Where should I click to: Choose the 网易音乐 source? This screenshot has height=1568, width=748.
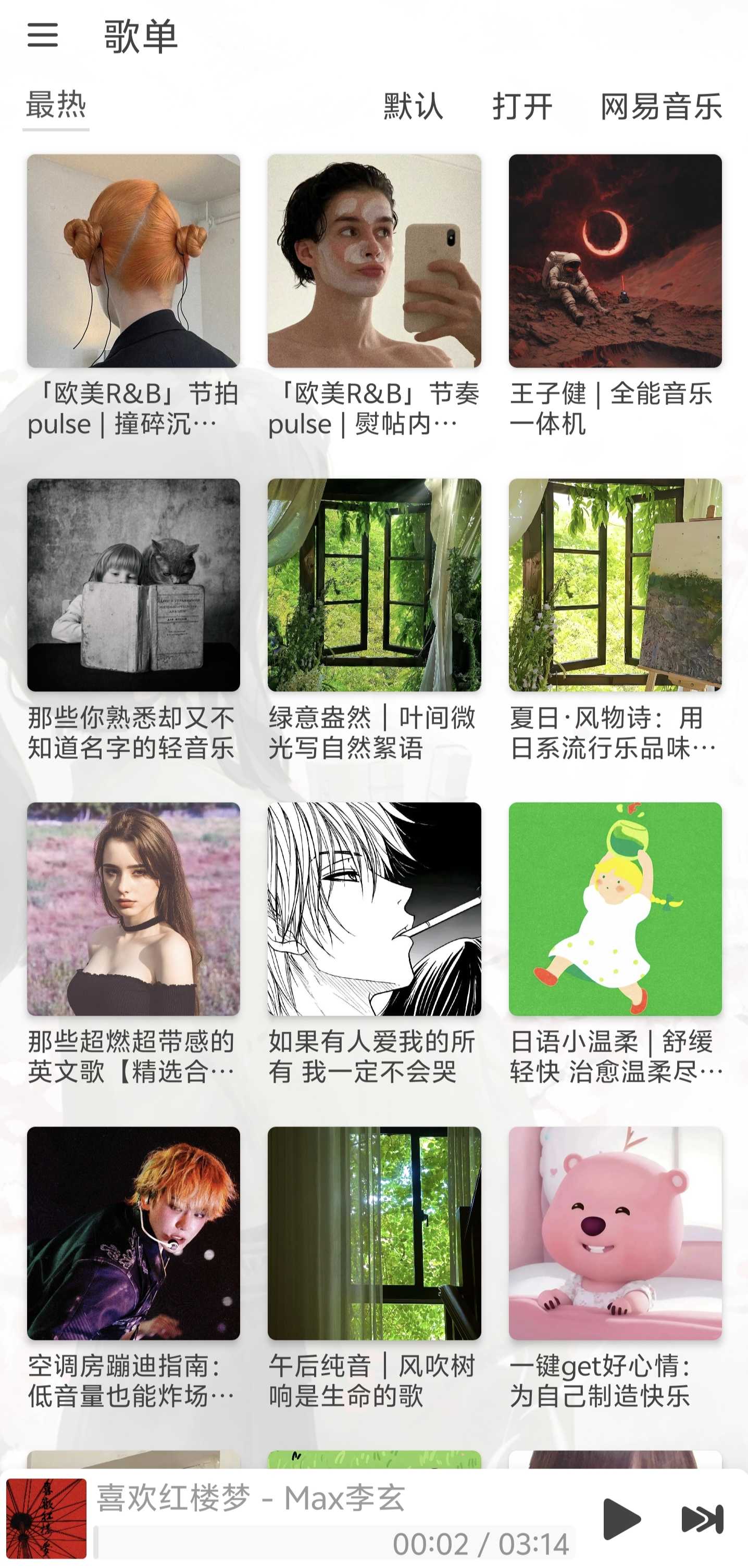tap(661, 107)
